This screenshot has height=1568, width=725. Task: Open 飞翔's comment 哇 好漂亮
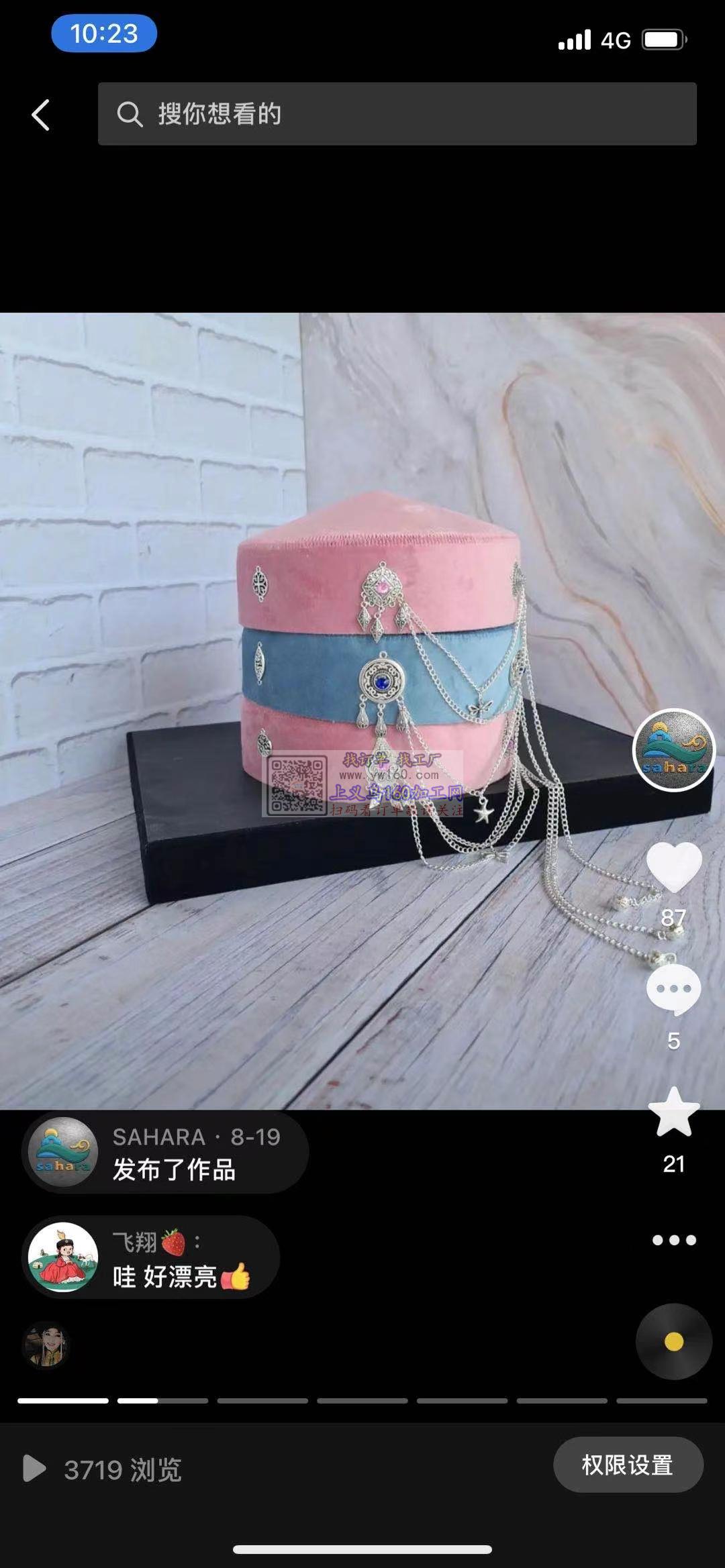(151, 1257)
